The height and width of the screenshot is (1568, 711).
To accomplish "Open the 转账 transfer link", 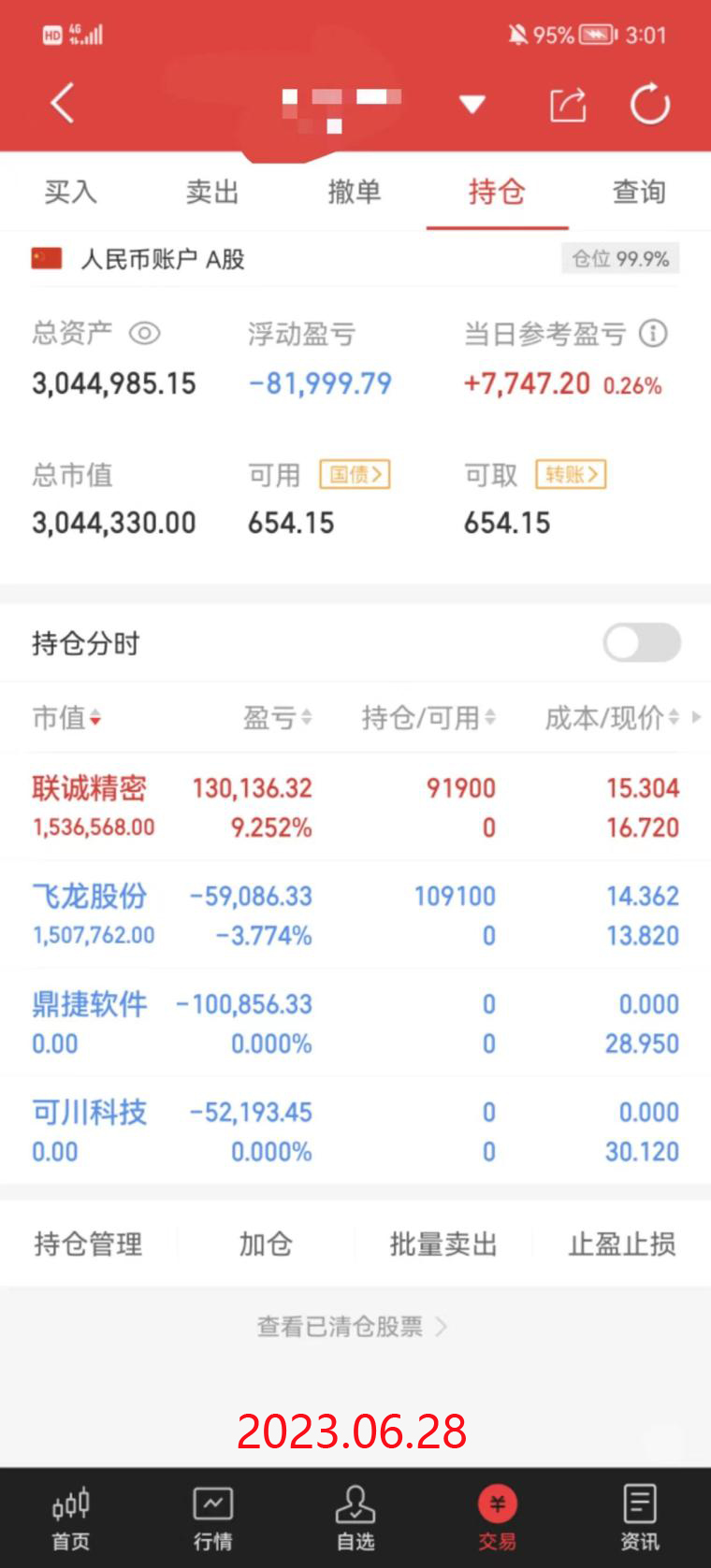I will point(571,475).
